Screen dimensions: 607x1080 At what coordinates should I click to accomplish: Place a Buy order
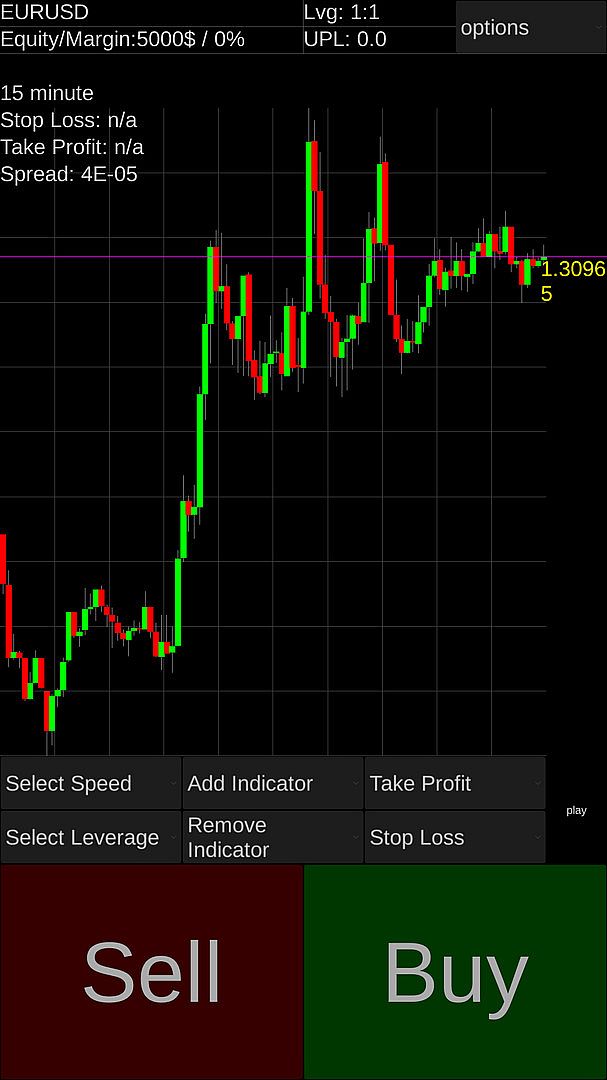pyautogui.click(x=455, y=971)
